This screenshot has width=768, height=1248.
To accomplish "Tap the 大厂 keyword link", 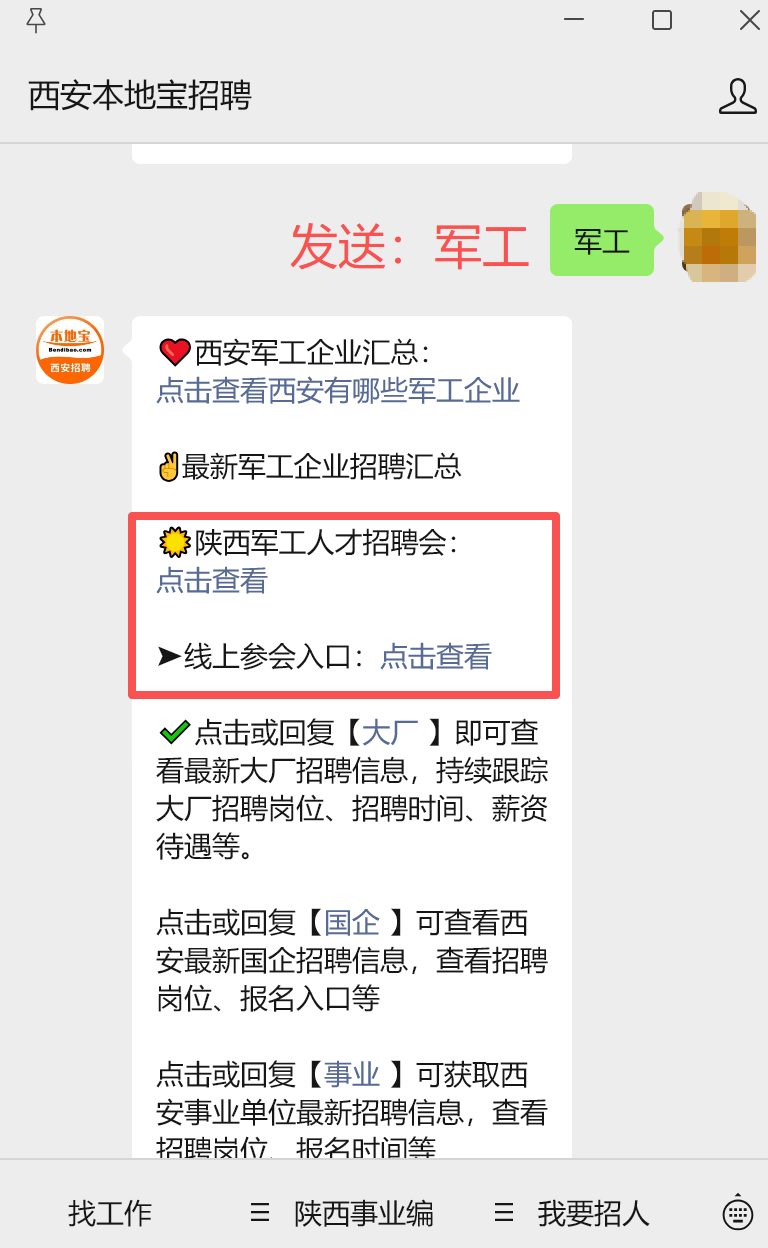I will 390,733.
